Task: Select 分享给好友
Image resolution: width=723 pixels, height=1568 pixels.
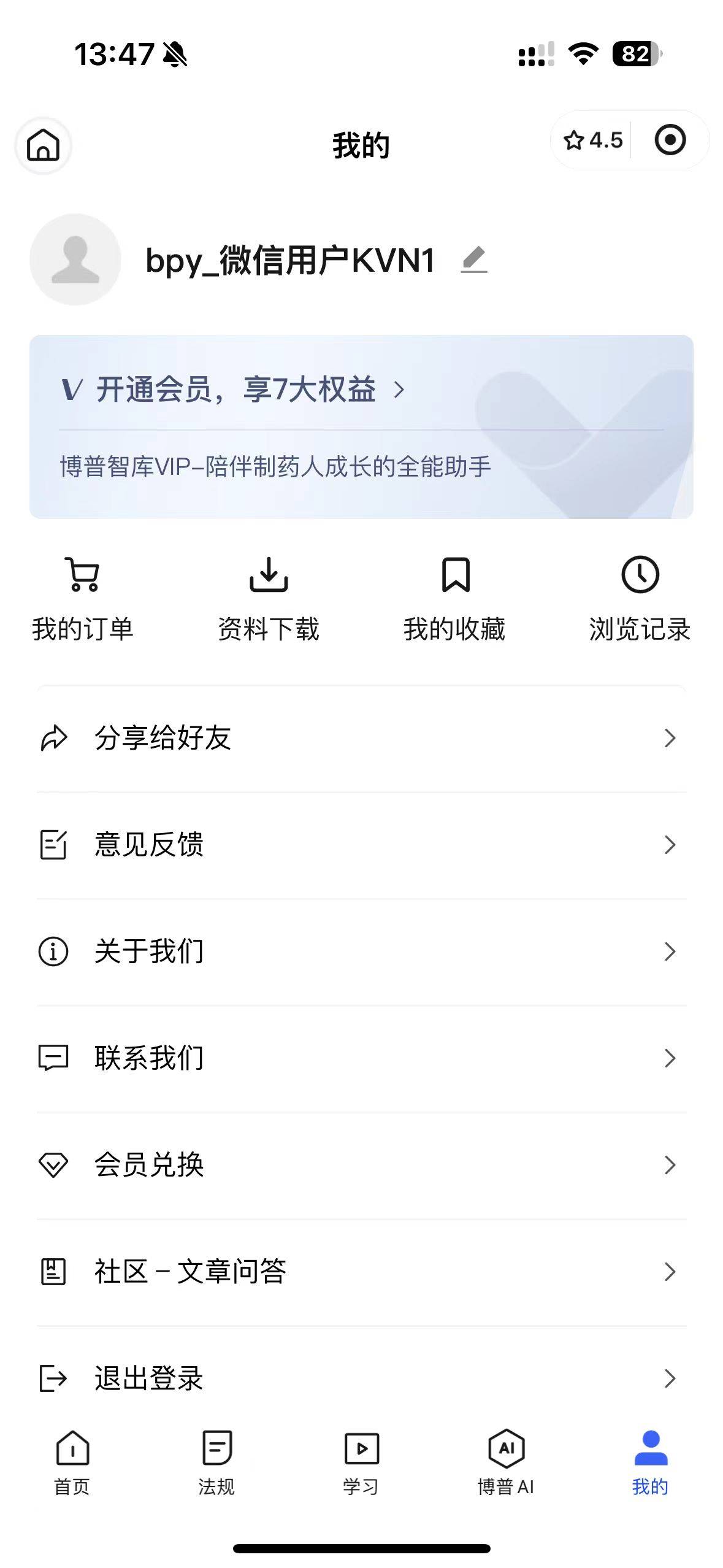Action: click(361, 738)
